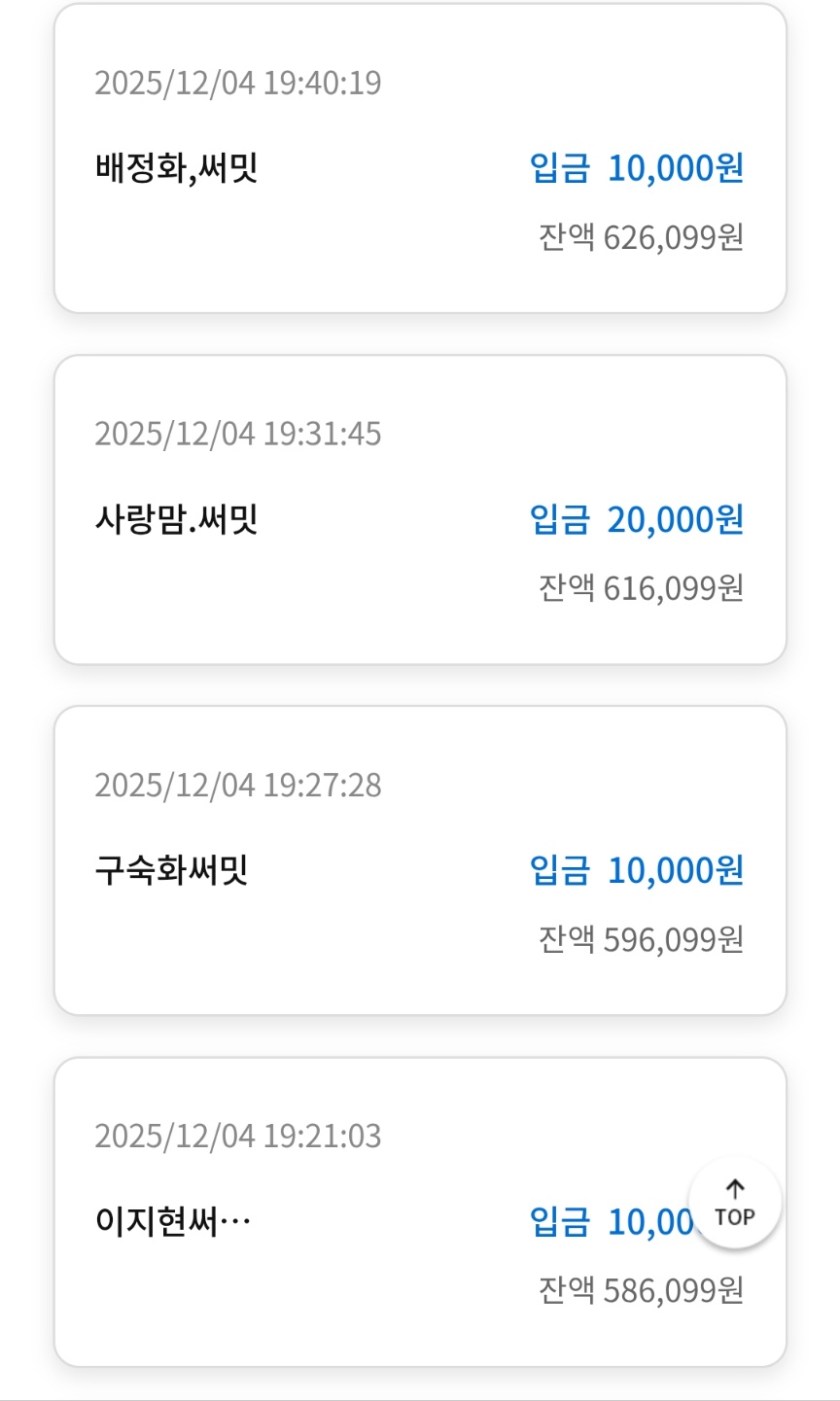
Task: Select the 구숙화써밋 transaction card
Action: [x=419, y=861]
